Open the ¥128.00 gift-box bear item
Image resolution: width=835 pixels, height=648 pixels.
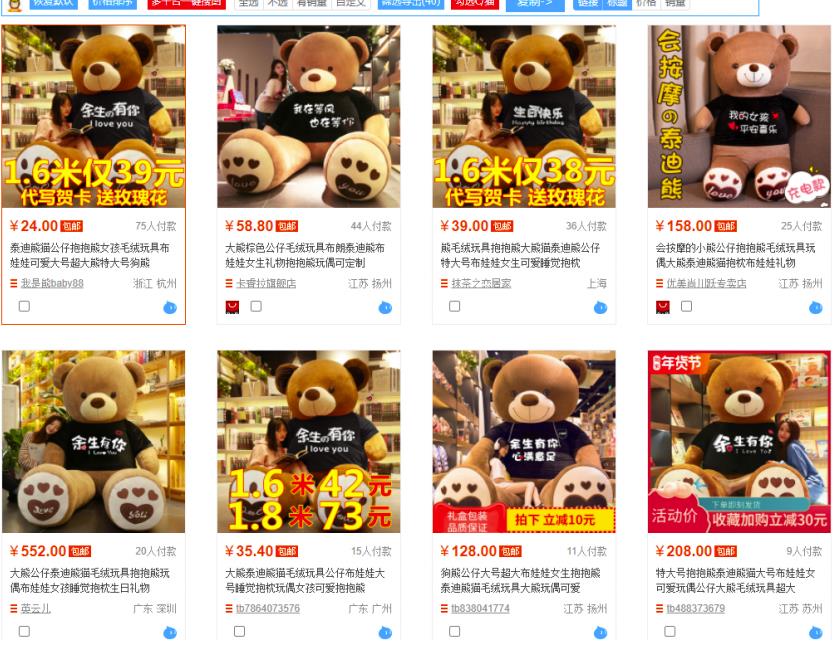pos(523,441)
